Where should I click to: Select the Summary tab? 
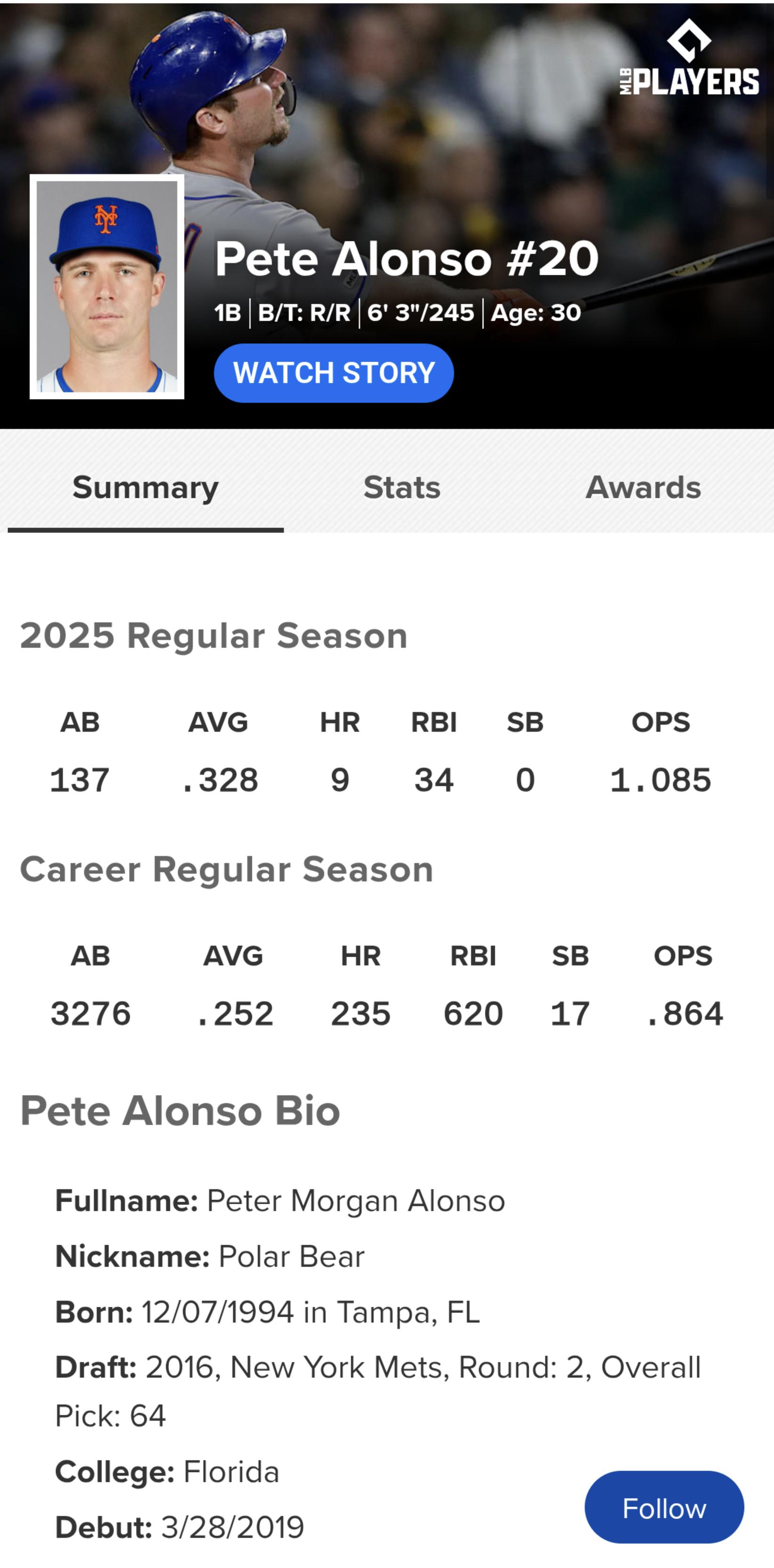145,487
